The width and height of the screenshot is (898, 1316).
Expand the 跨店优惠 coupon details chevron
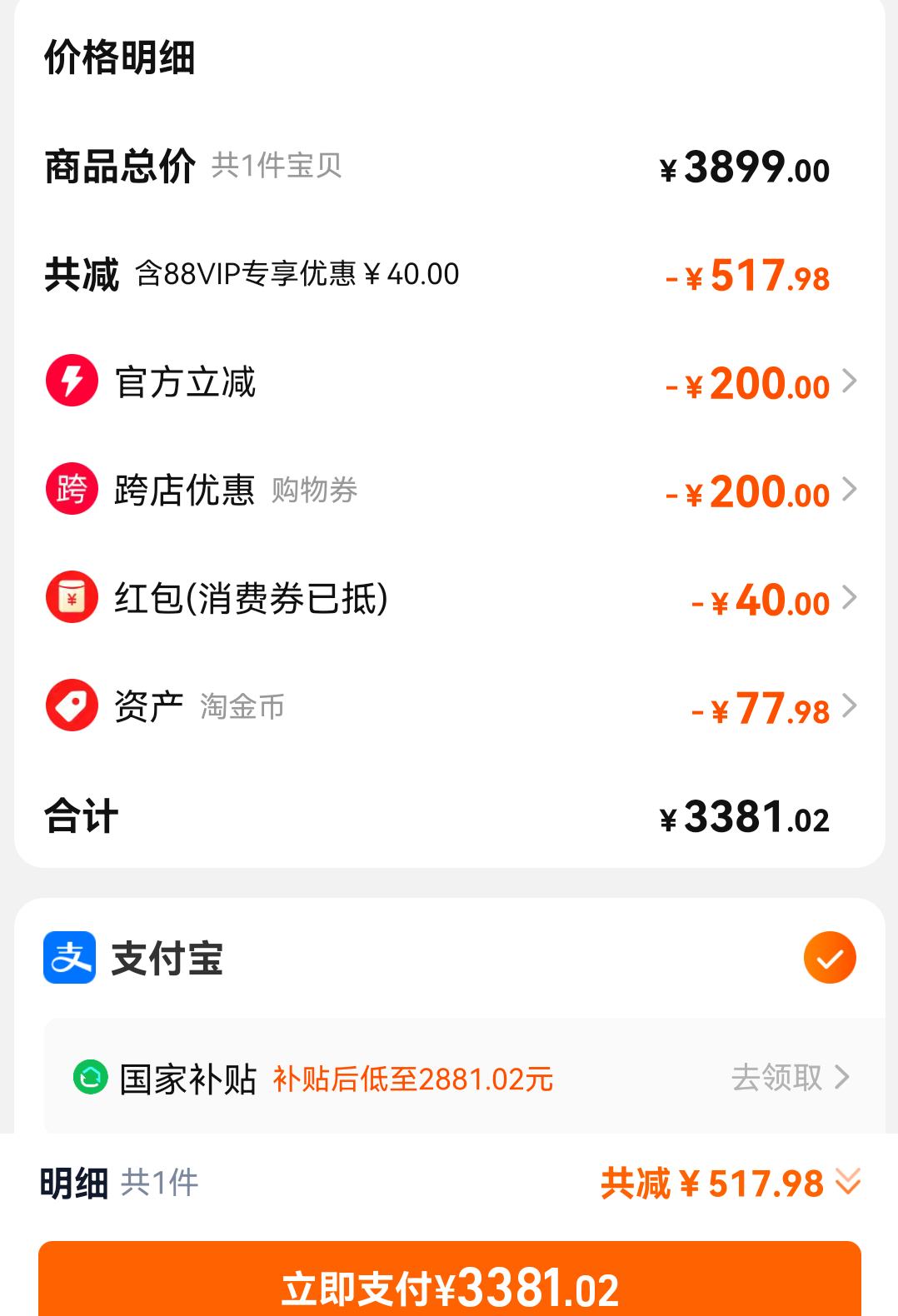851,491
